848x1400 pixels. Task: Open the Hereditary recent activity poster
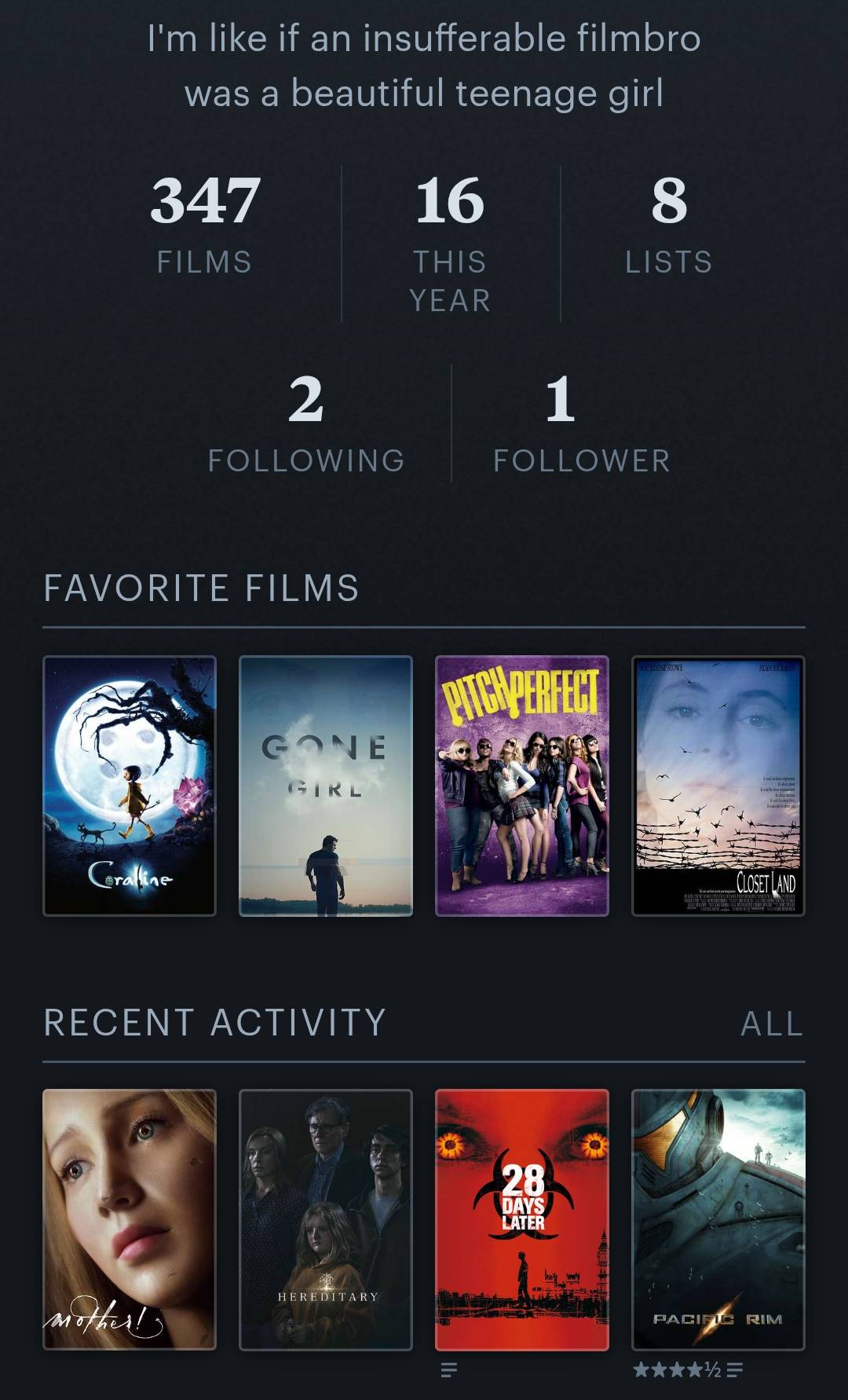tap(326, 1219)
